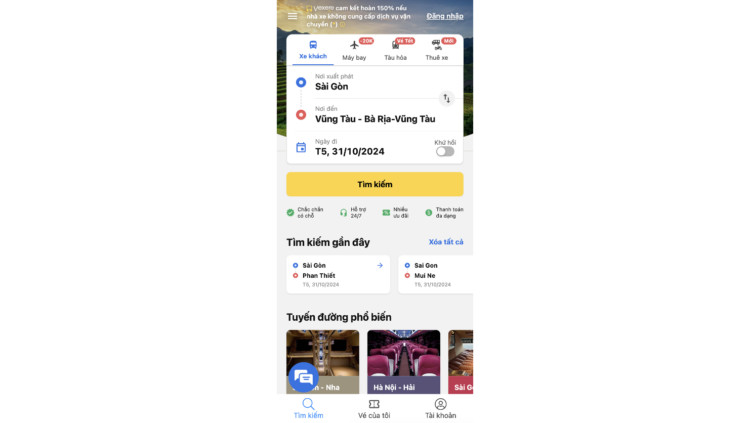Screen dimensions: 750x423
Task: Edit destination Vũng Tàu - Bà Rịa-Vũng Tàu
Action: point(370,115)
